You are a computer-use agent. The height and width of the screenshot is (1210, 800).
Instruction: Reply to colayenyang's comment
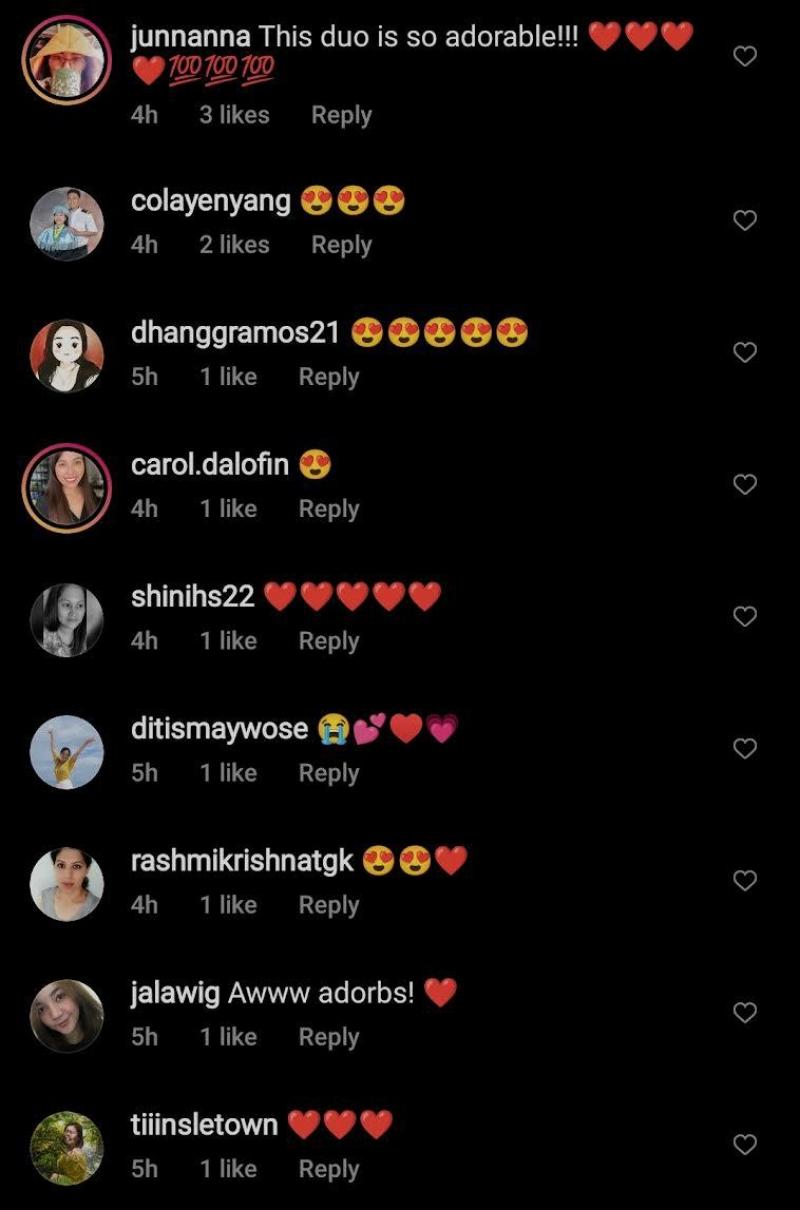pyautogui.click(x=341, y=245)
